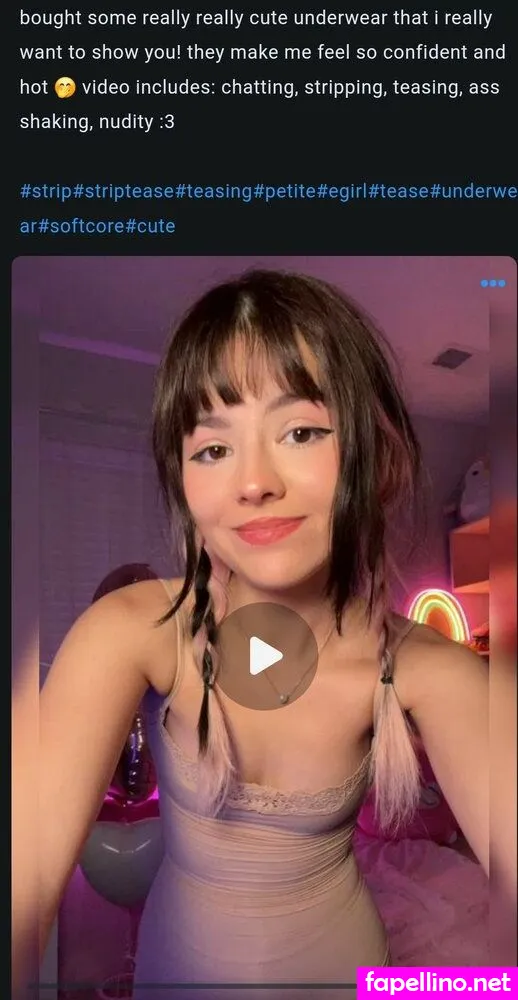
Task: Open the #striptease hashtag
Action: pyautogui.click(x=124, y=191)
